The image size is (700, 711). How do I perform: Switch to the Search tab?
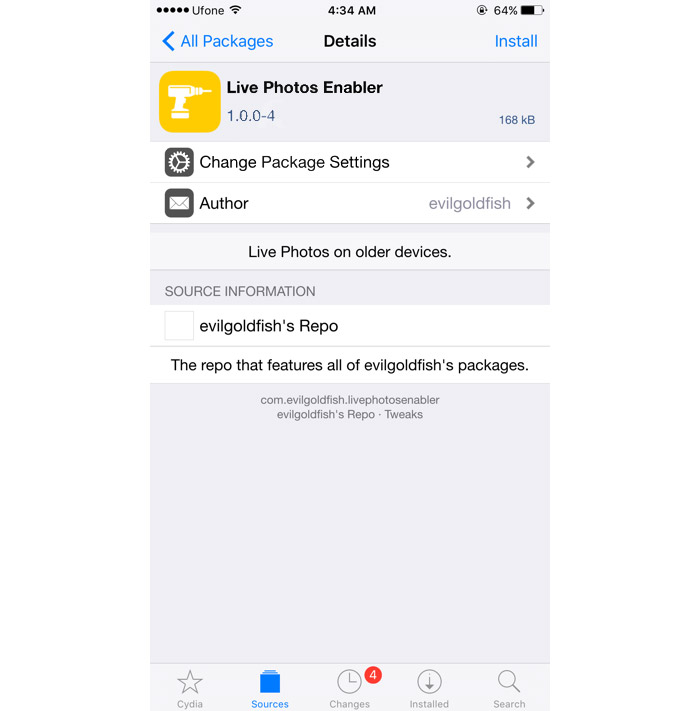tap(509, 688)
